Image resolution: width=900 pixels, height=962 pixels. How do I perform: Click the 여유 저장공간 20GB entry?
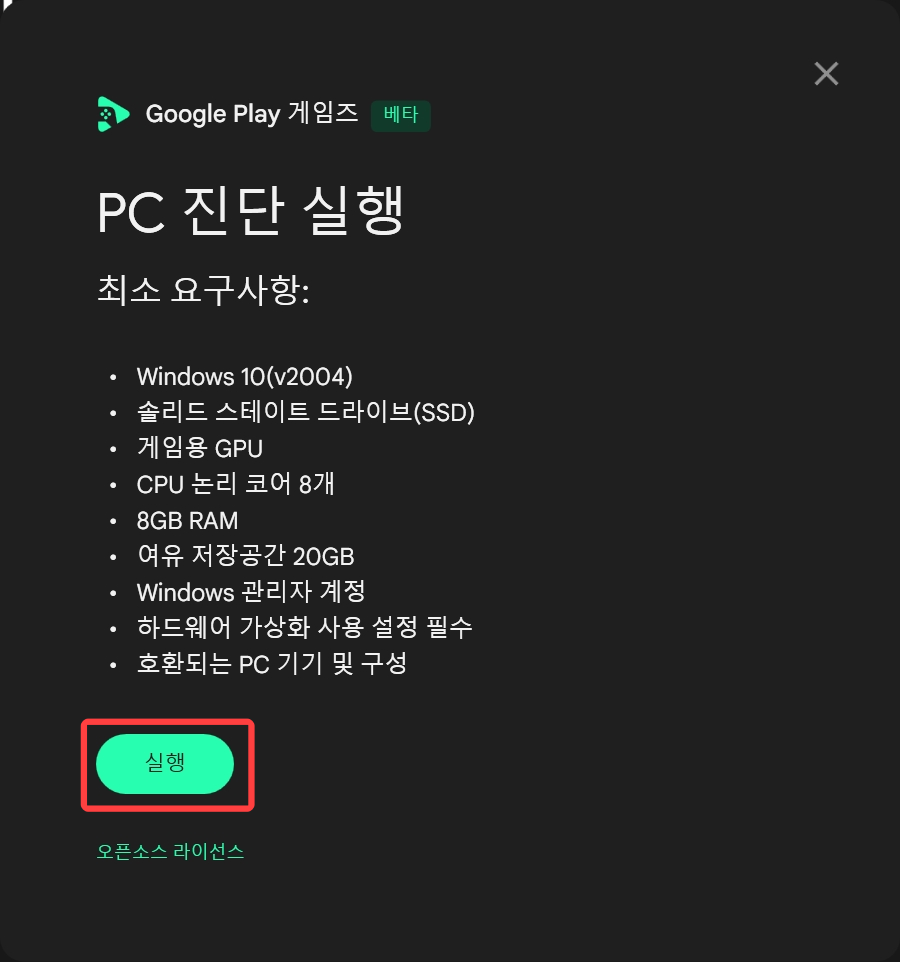pyautogui.click(x=245, y=557)
